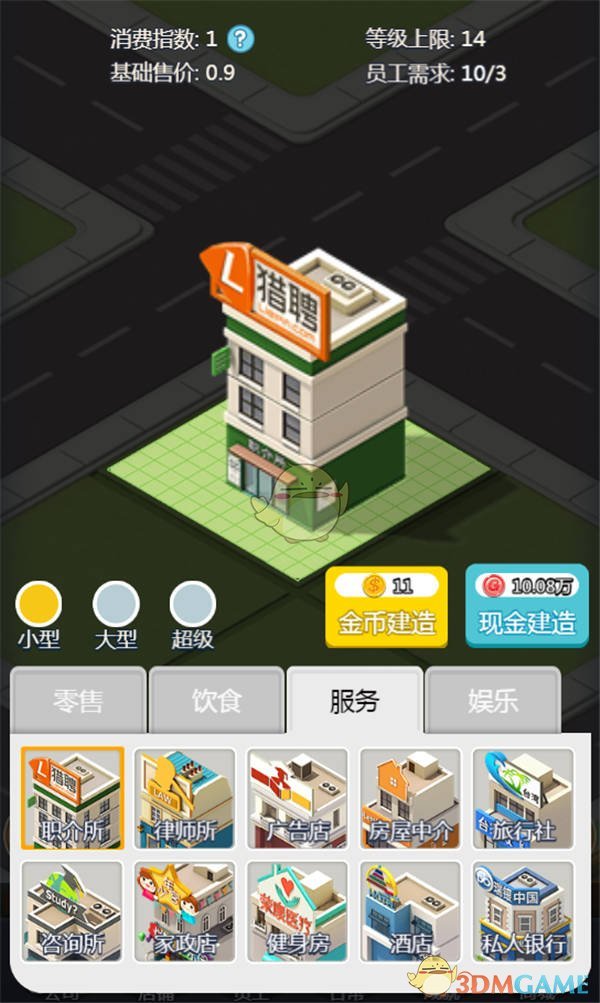Select the 家政店 building tile

(x=185, y=911)
